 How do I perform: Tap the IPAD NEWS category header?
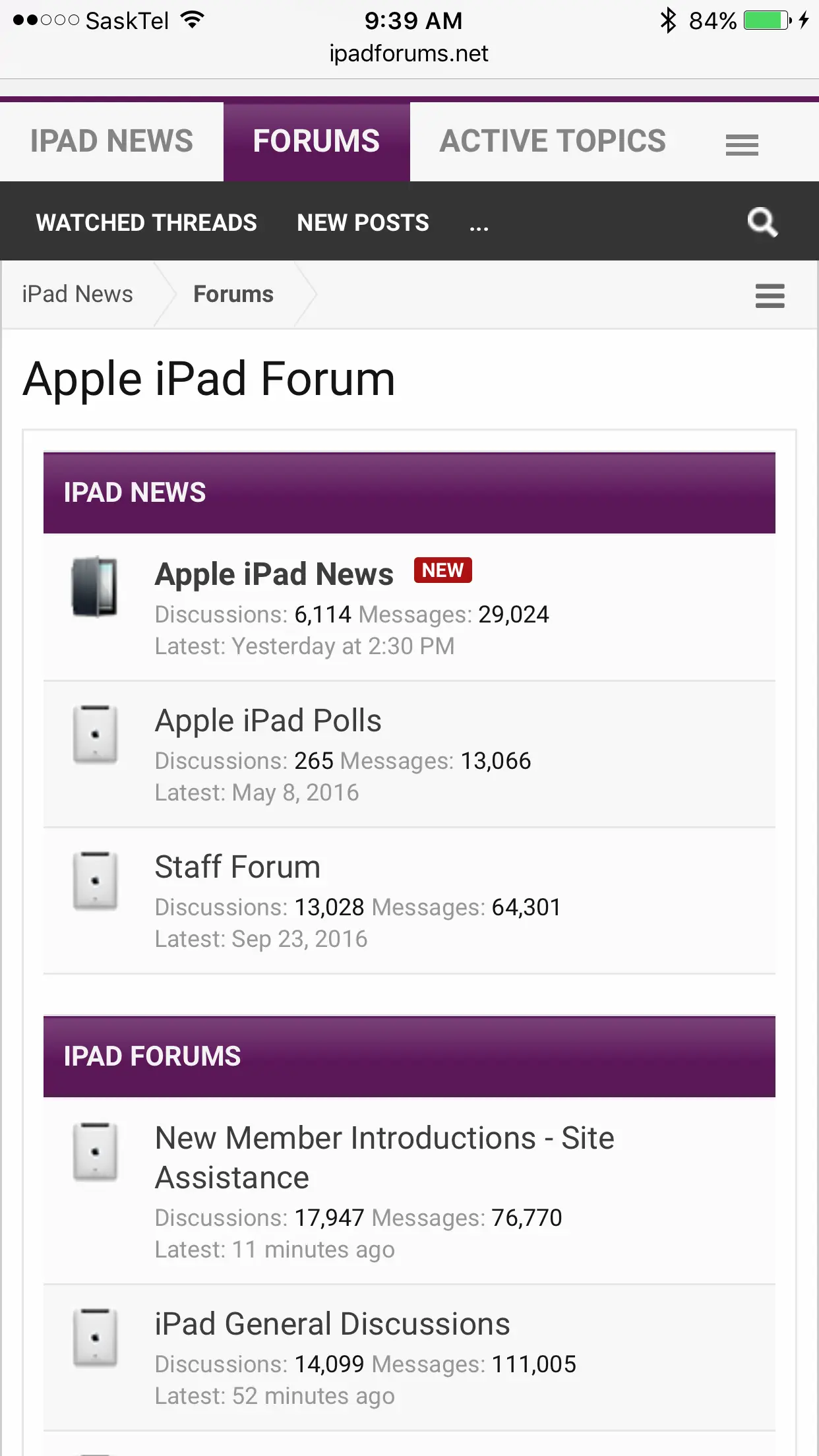point(135,493)
